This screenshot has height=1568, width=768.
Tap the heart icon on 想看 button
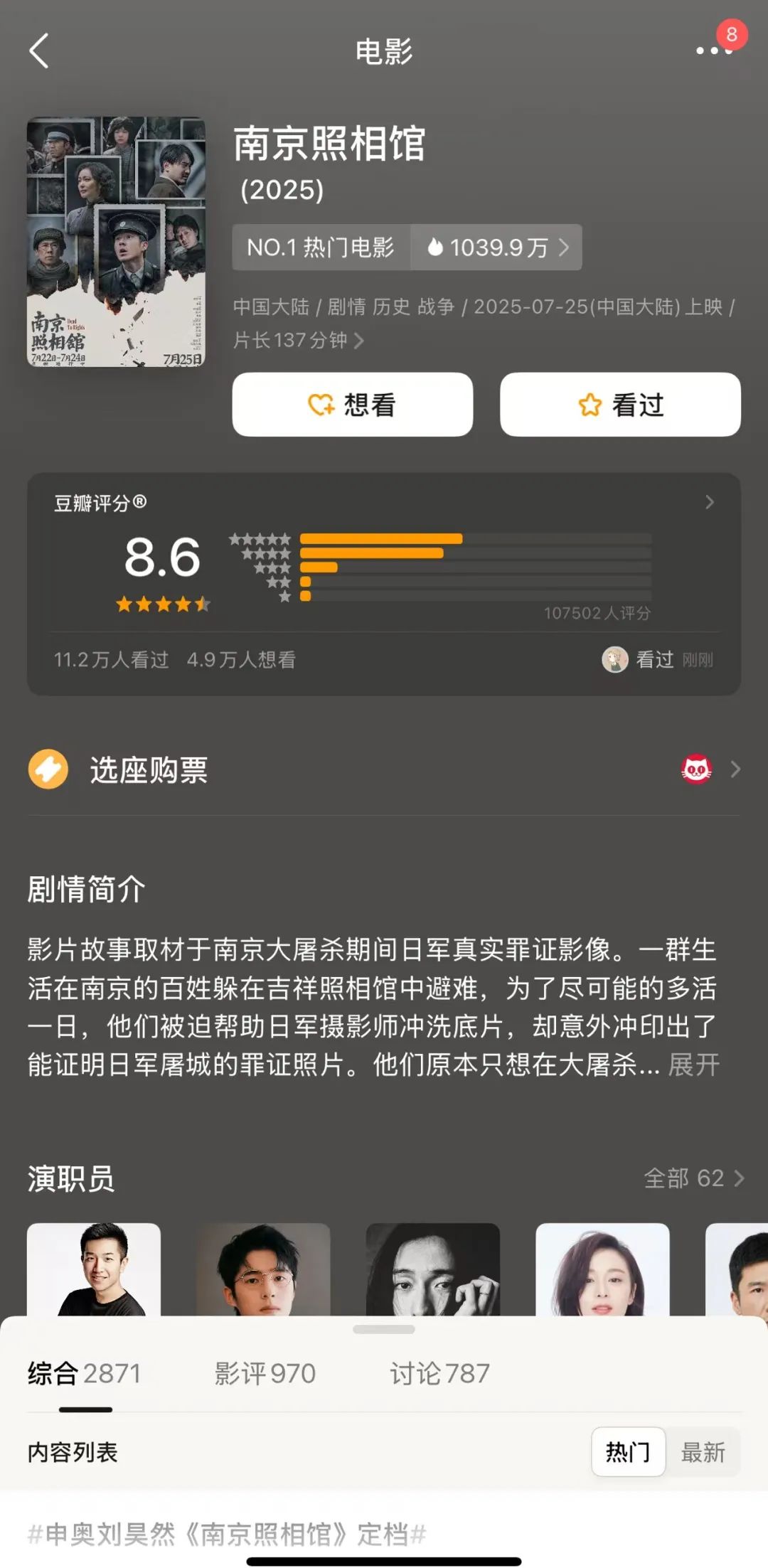(319, 404)
